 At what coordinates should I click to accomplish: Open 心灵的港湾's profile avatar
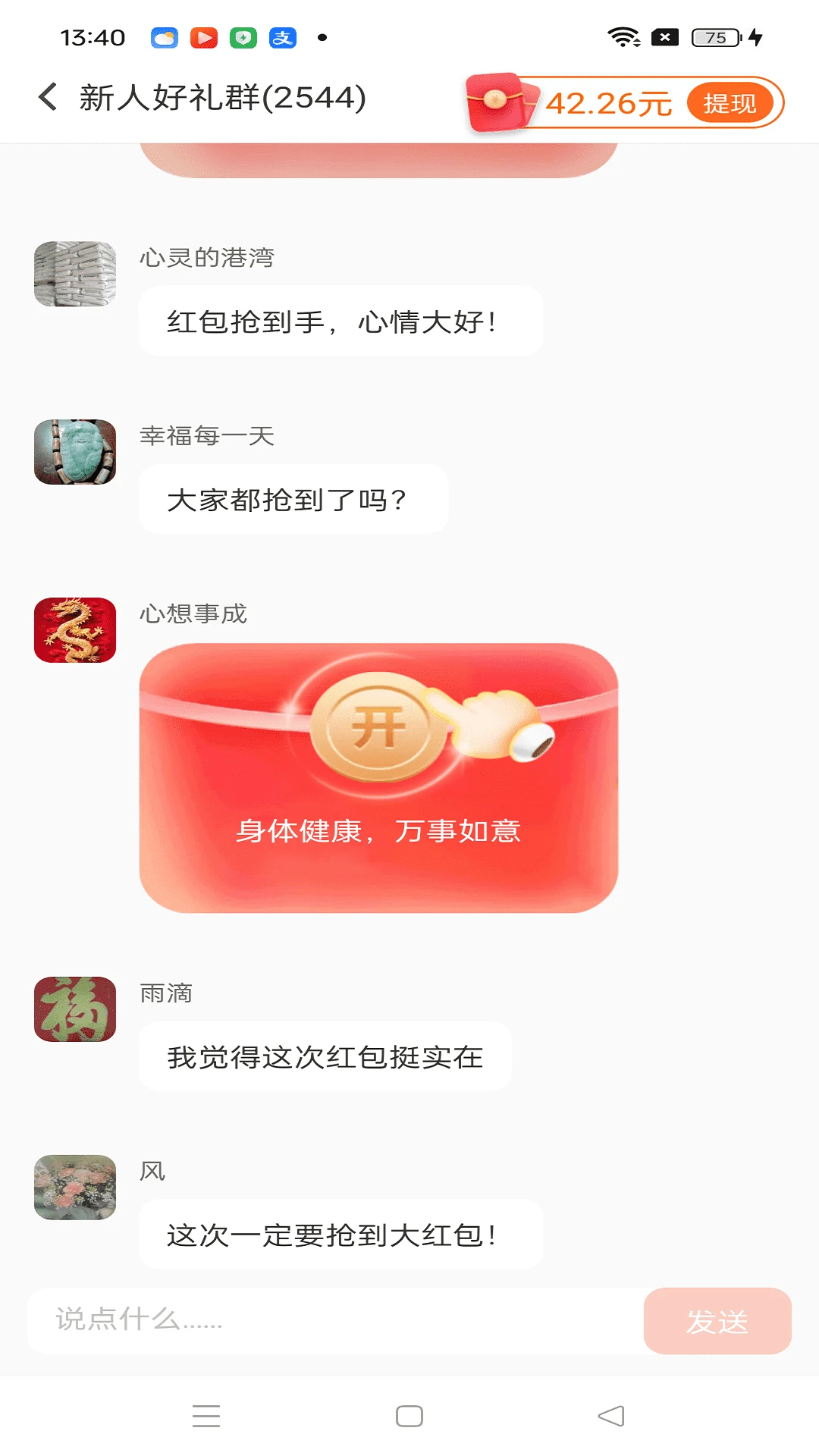[x=74, y=275]
